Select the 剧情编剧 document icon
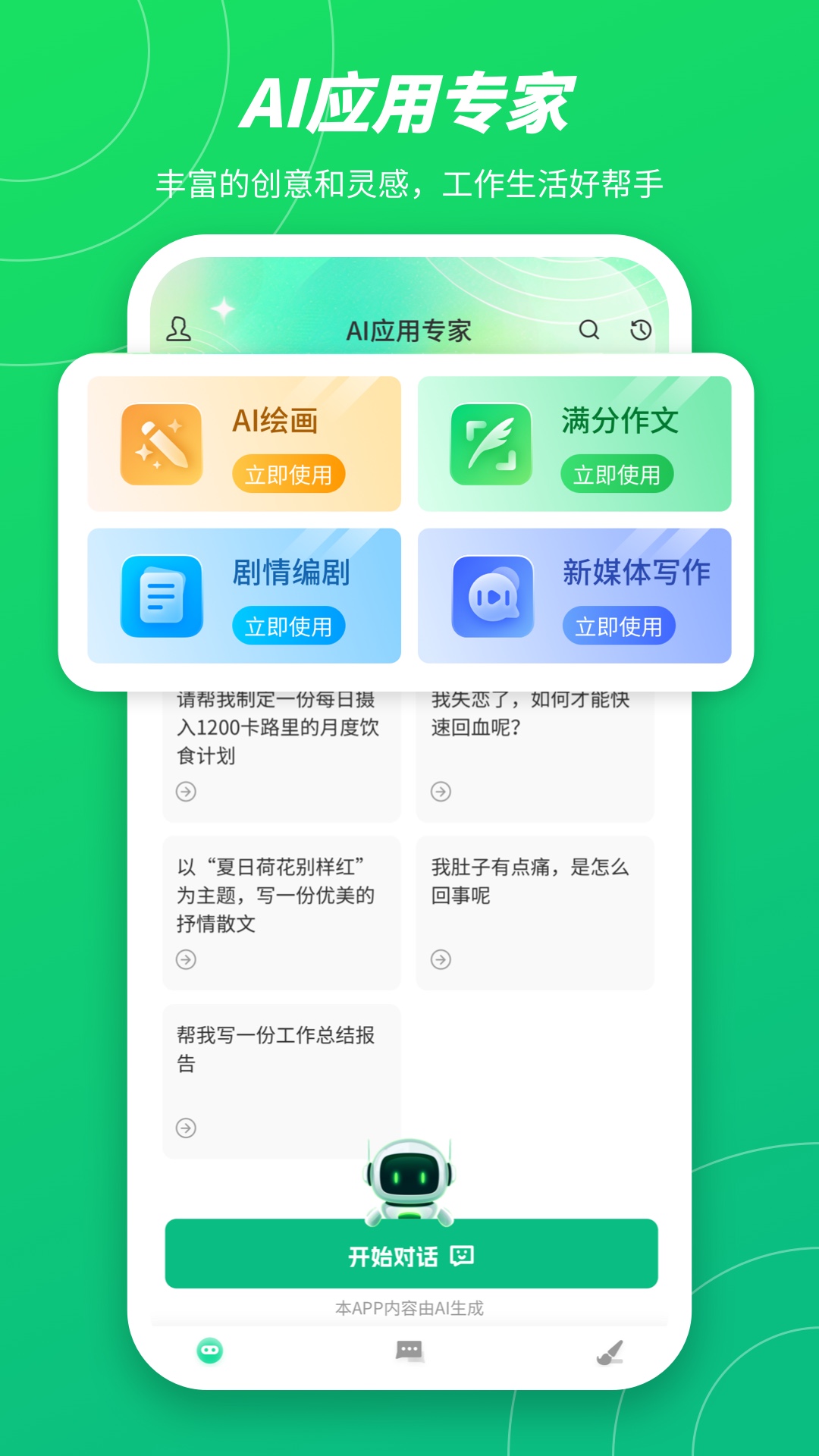This screenshot has width=819, height=1456. click(x=159, y=597)
